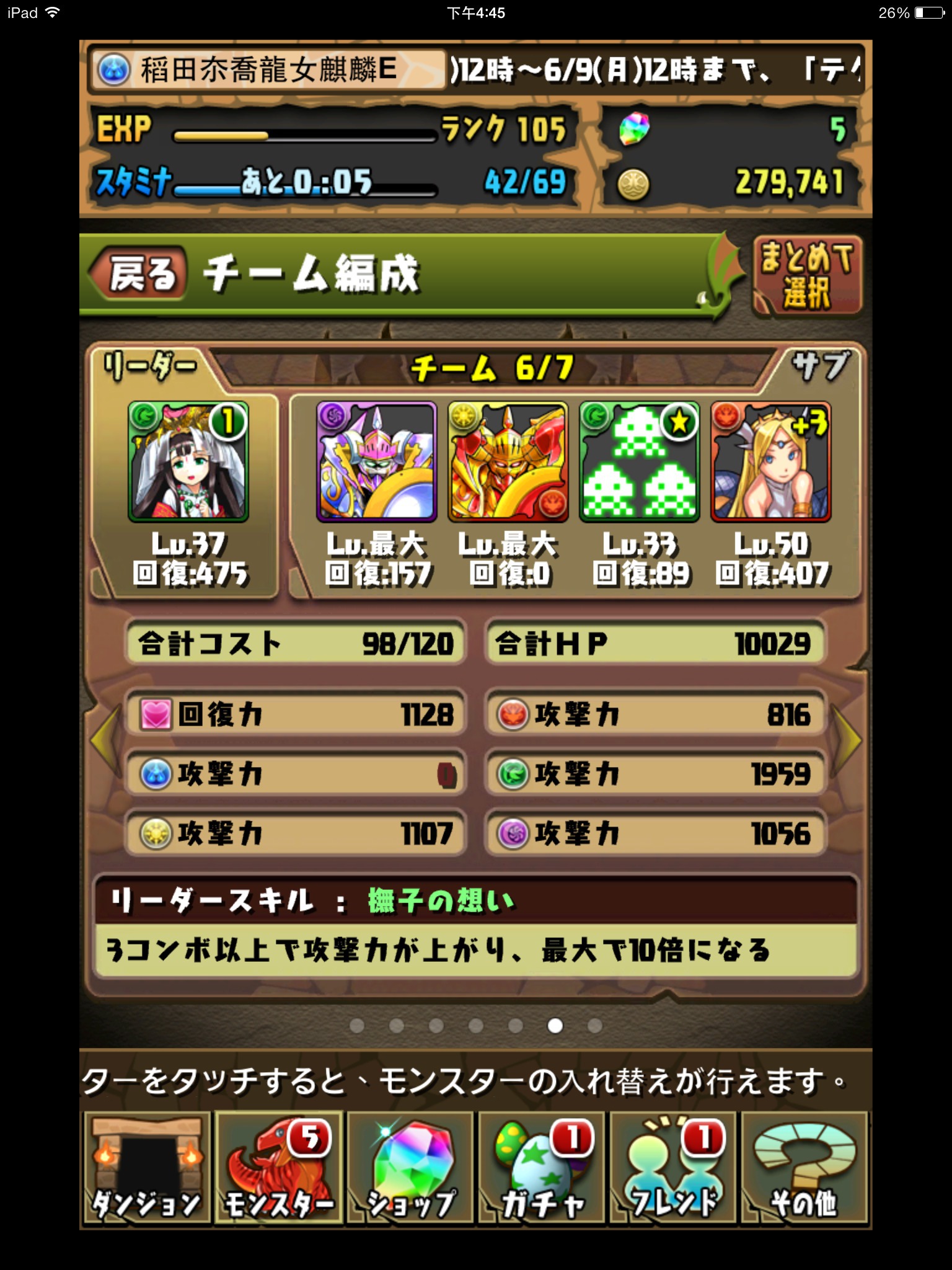Select the green invaders sub monster Lv.33
The image size is (952, 1270).
click(x=639, y=462)
